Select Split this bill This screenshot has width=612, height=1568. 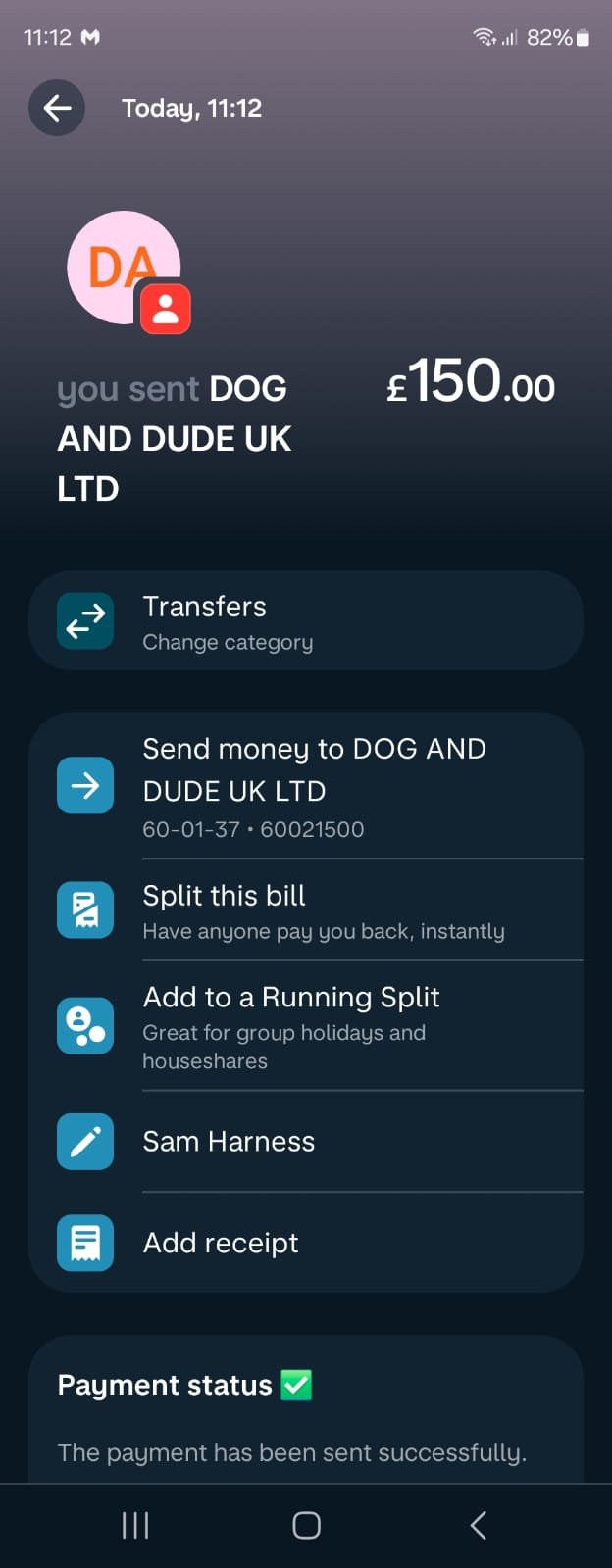click(305, 910)
